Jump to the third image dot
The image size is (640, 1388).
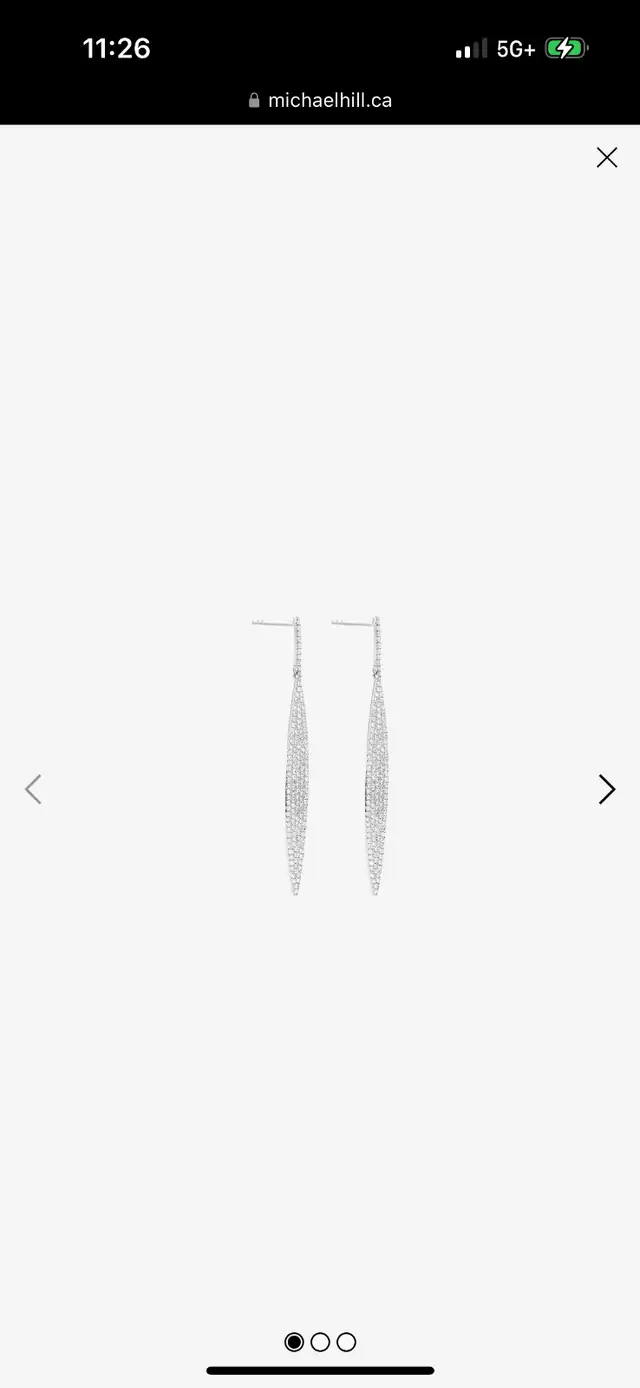coord(346,1342)
